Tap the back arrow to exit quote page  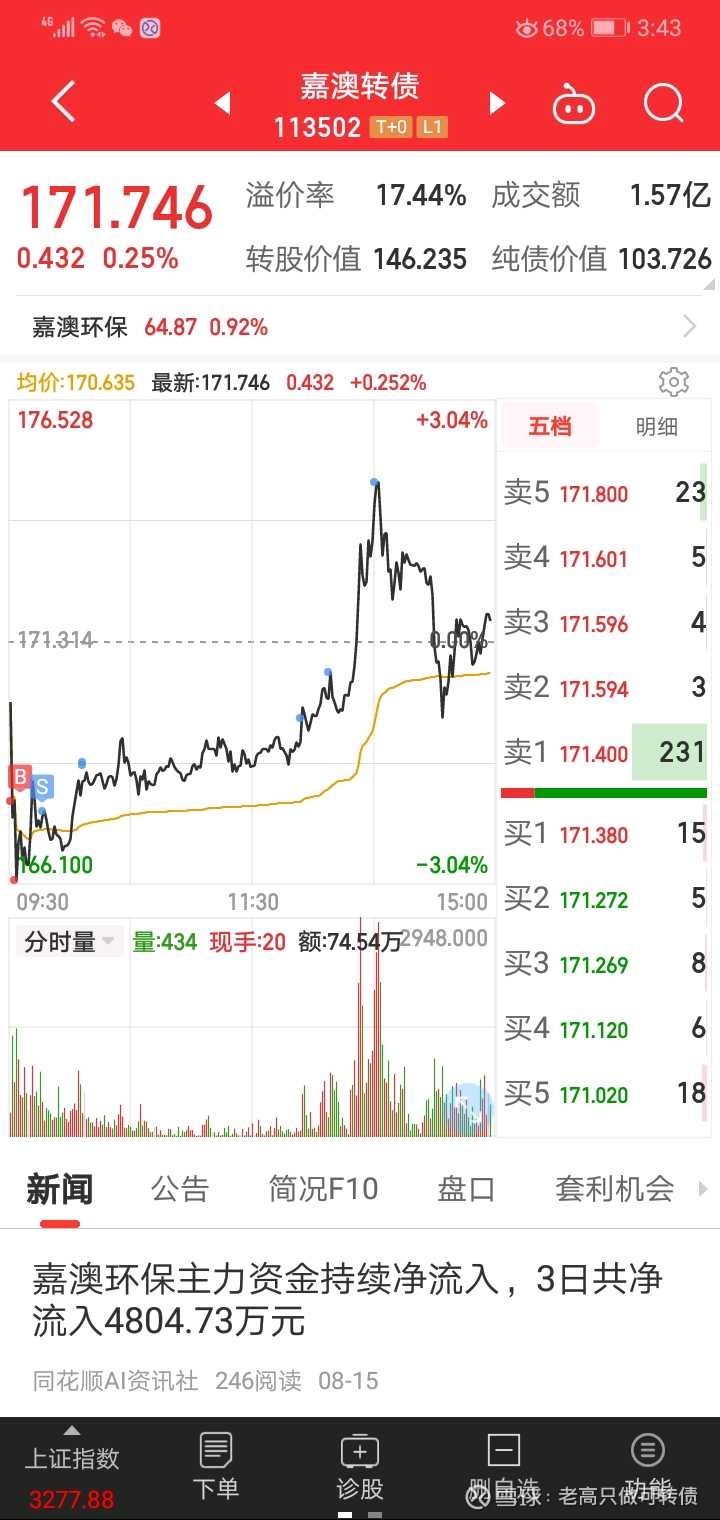62,103
